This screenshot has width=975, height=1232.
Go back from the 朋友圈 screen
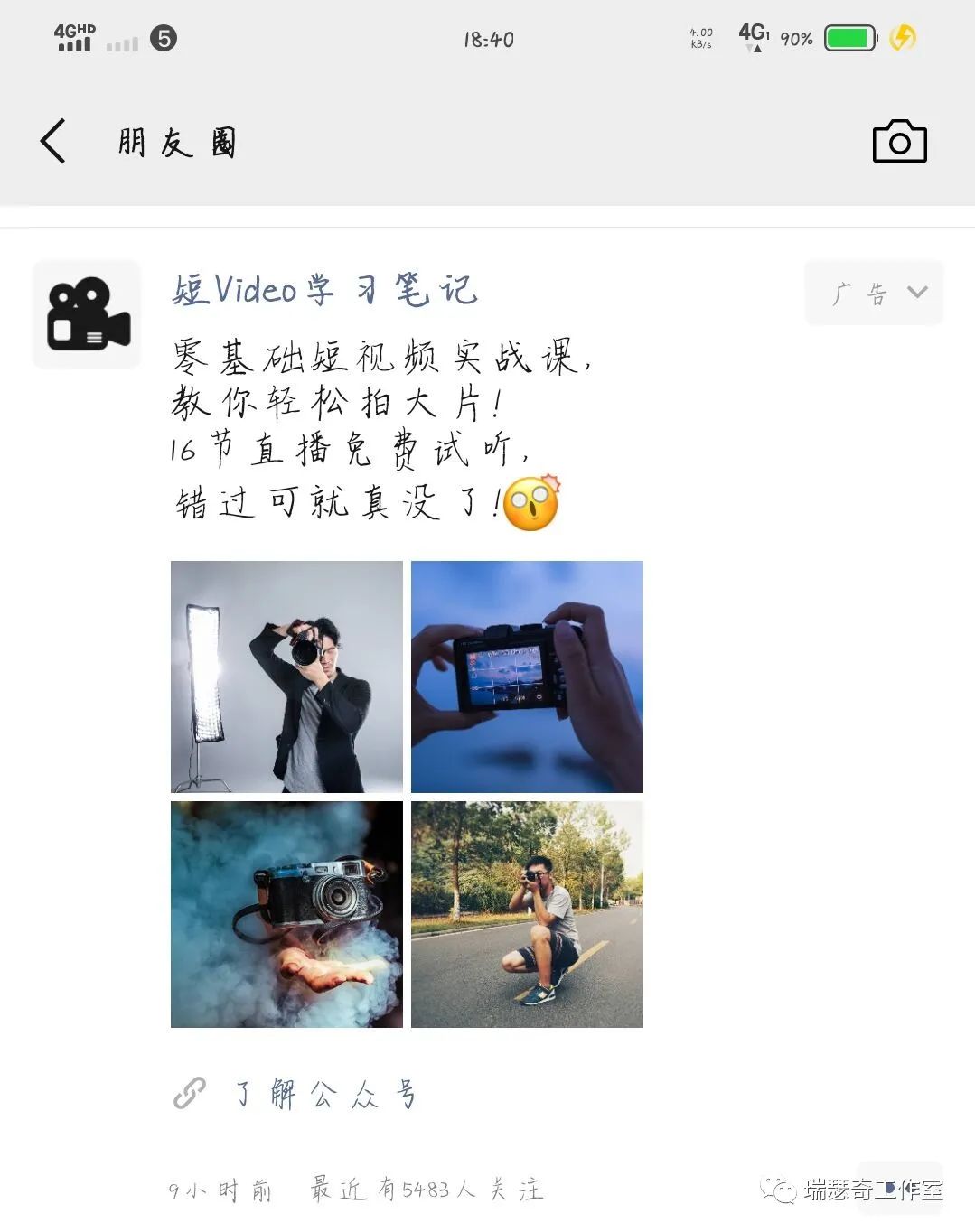pyautogui.click(x=53, y=142)
